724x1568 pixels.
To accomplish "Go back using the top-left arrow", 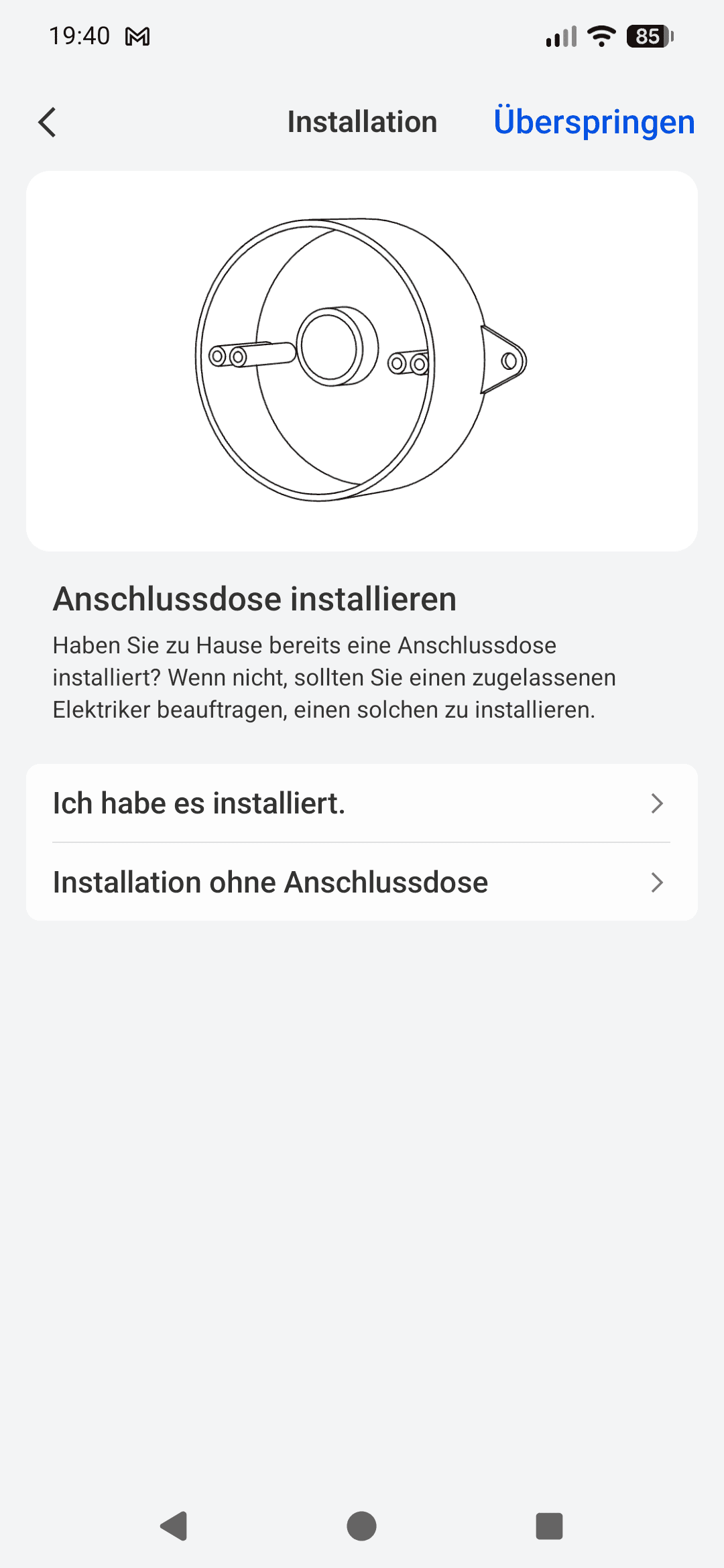I will click(x=48, y=123).
